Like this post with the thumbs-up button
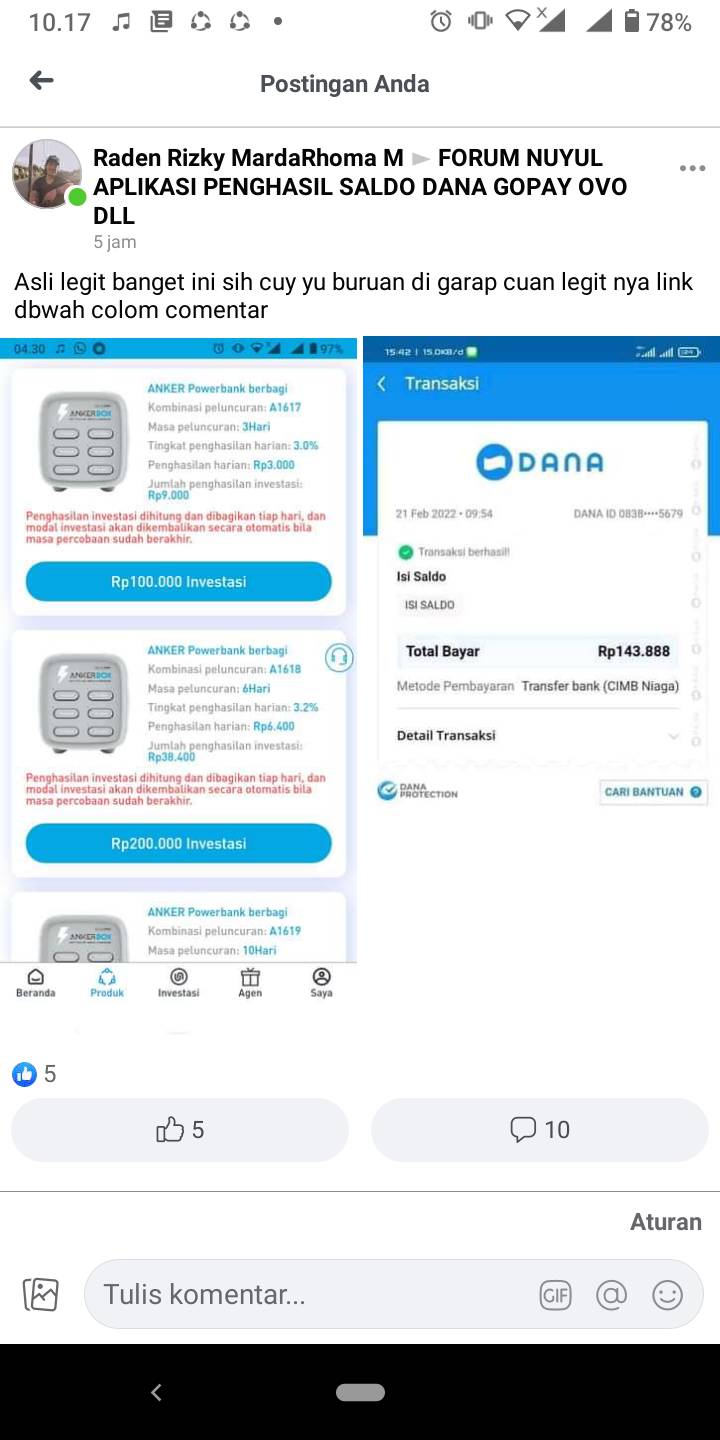This screenshot has width=720, height=1440. pos(180,1130)
